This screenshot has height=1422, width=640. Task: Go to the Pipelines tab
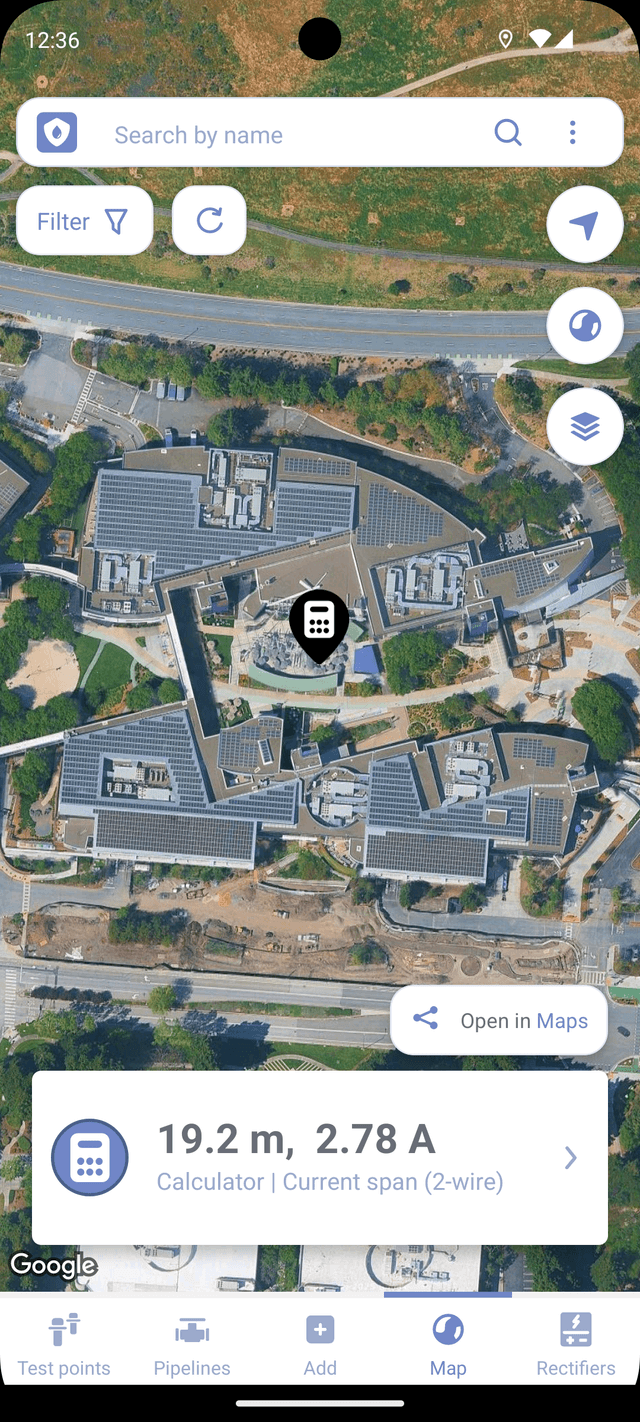coord(192,1344)
